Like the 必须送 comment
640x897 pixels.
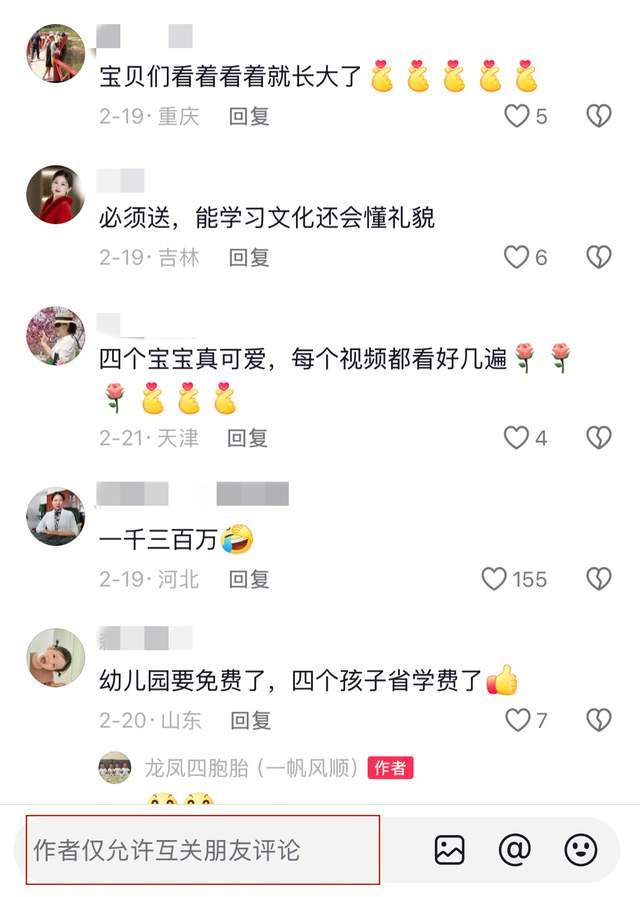click(516, 257)
